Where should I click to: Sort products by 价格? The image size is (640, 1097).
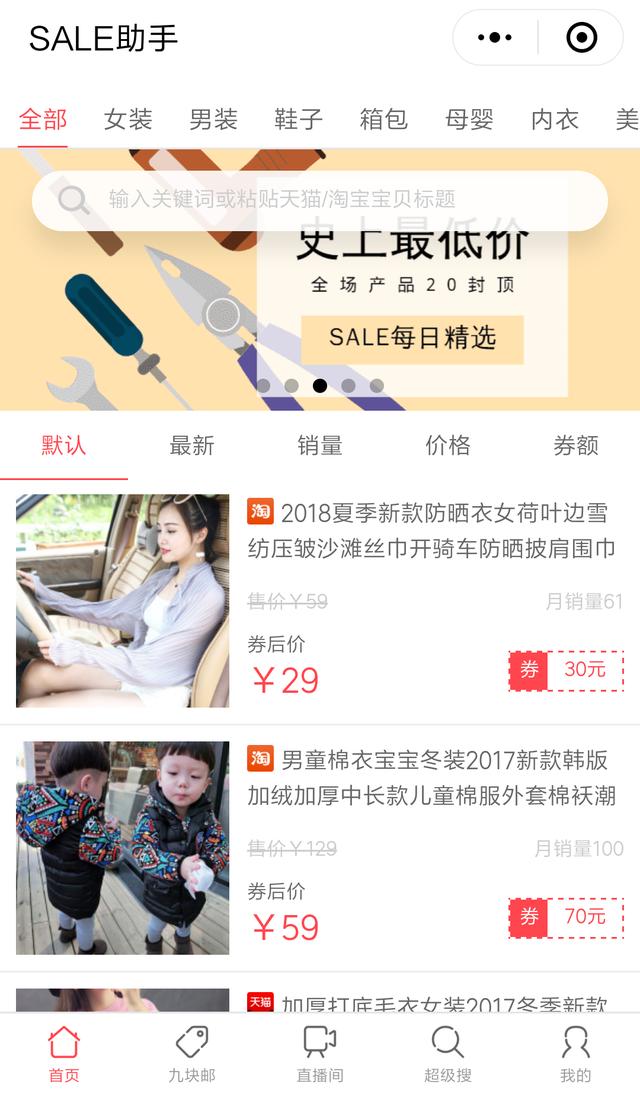point(448,445)
